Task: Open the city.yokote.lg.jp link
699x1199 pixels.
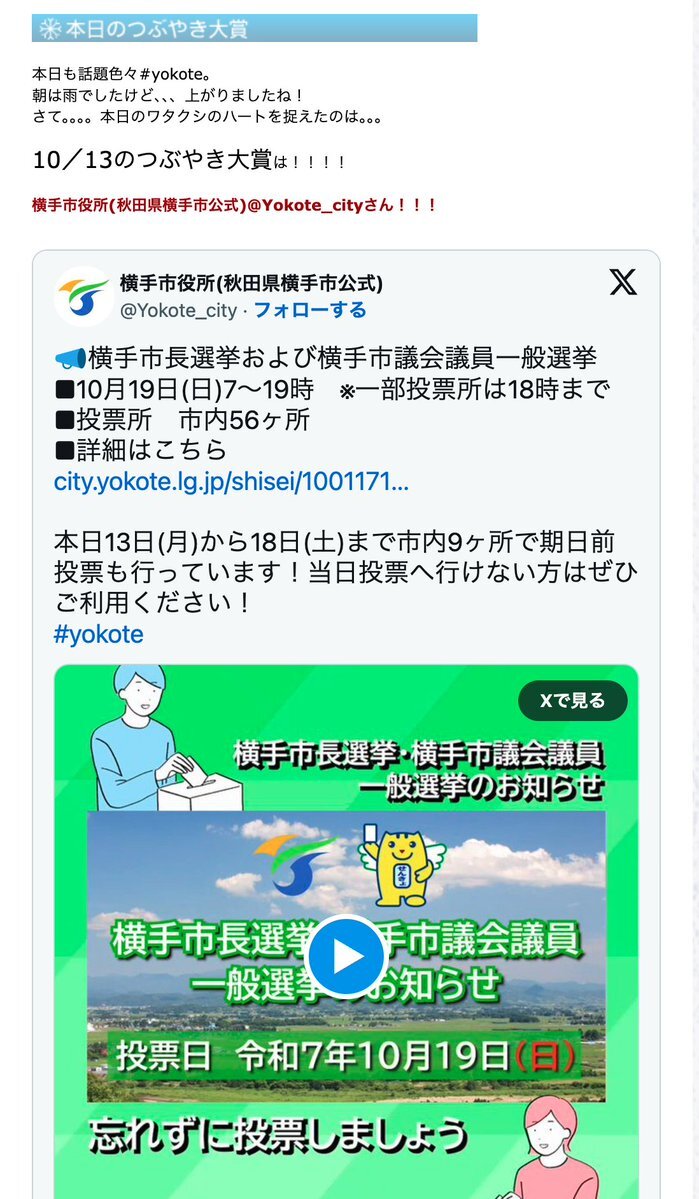Action: [x=231, y=483]
